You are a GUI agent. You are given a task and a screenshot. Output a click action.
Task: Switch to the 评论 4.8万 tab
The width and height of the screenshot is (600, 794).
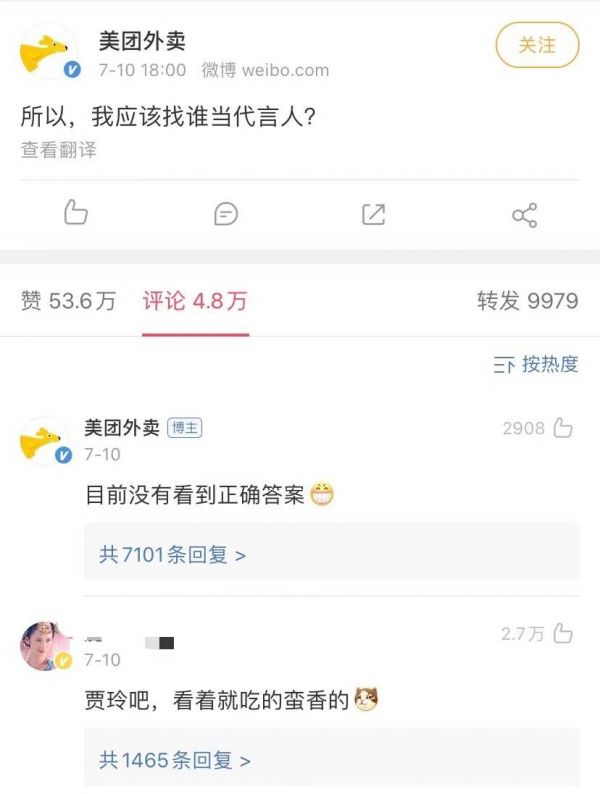click(194, 301)
